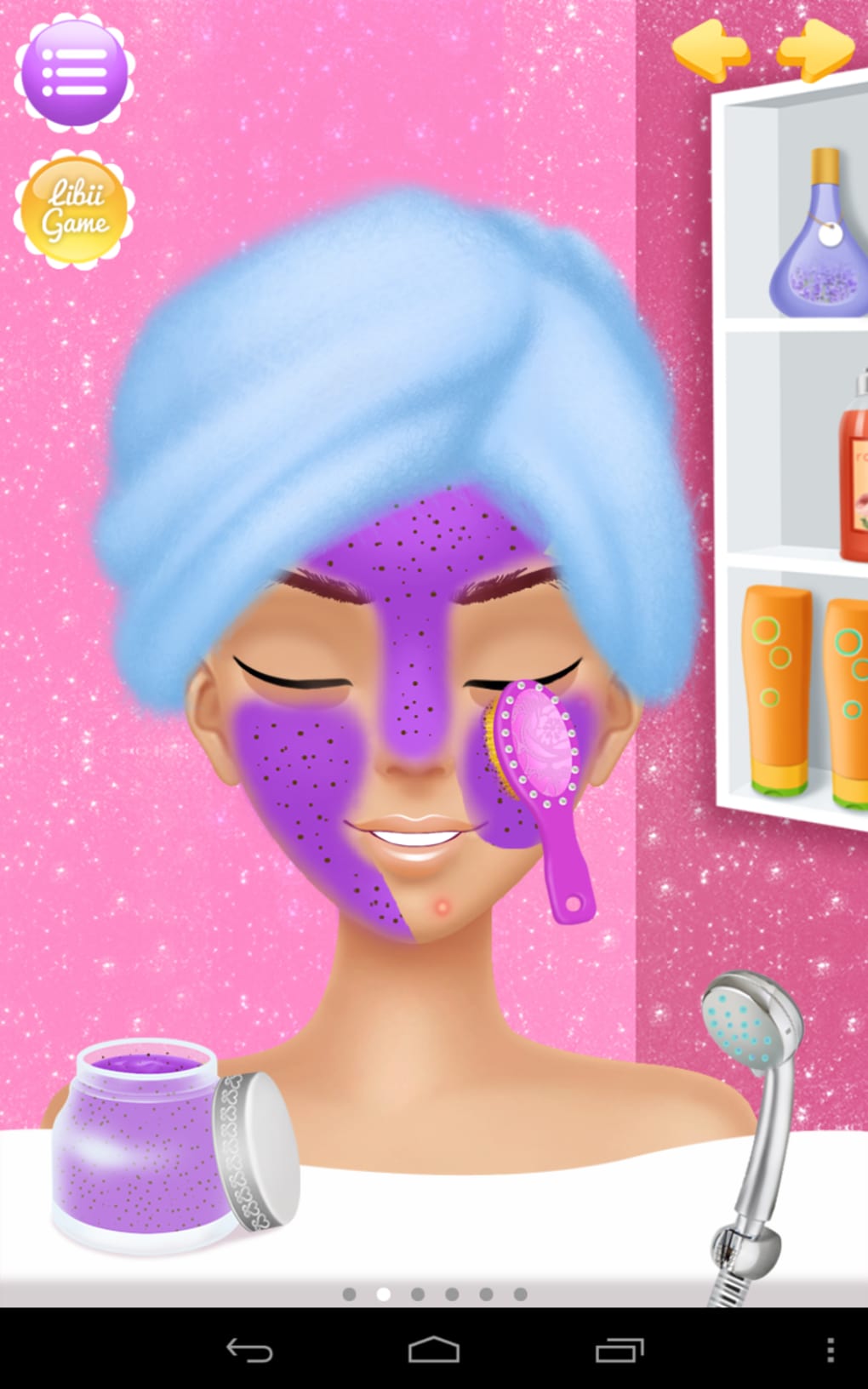The image size is (868, 1389).
Task: Open the purple menu button
Action: pyautogui.click(x=75, y=72)
